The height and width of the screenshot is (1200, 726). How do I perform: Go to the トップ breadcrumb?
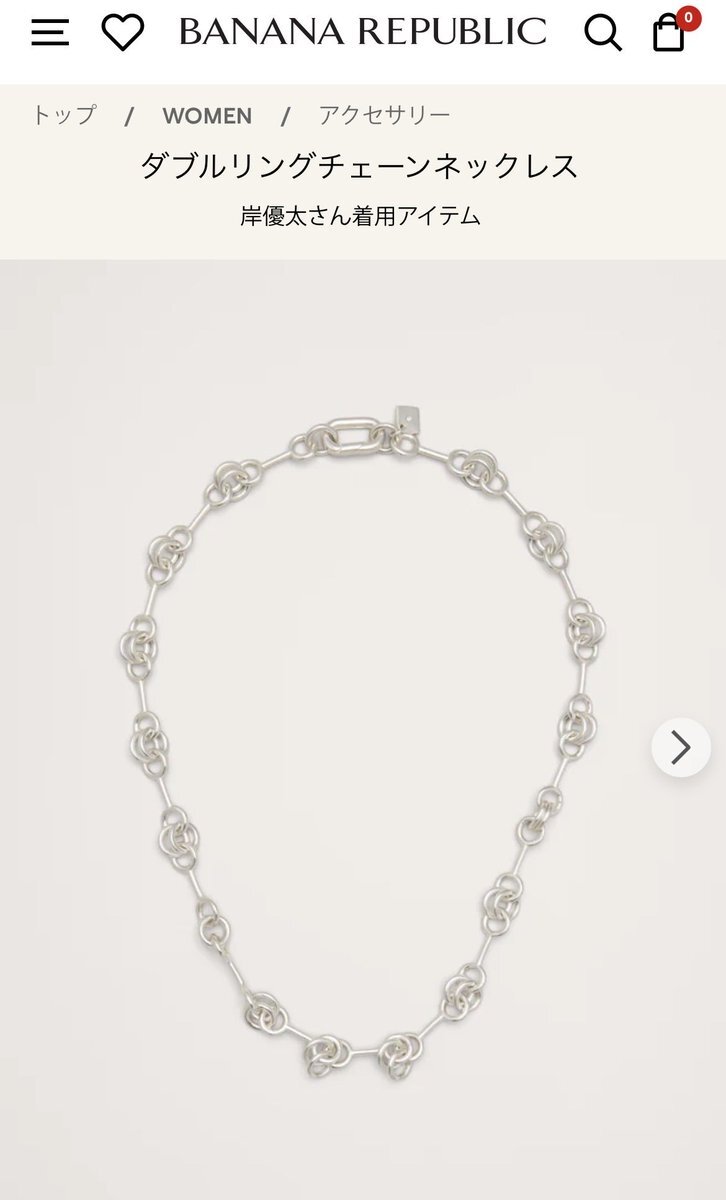coord(64,116)
